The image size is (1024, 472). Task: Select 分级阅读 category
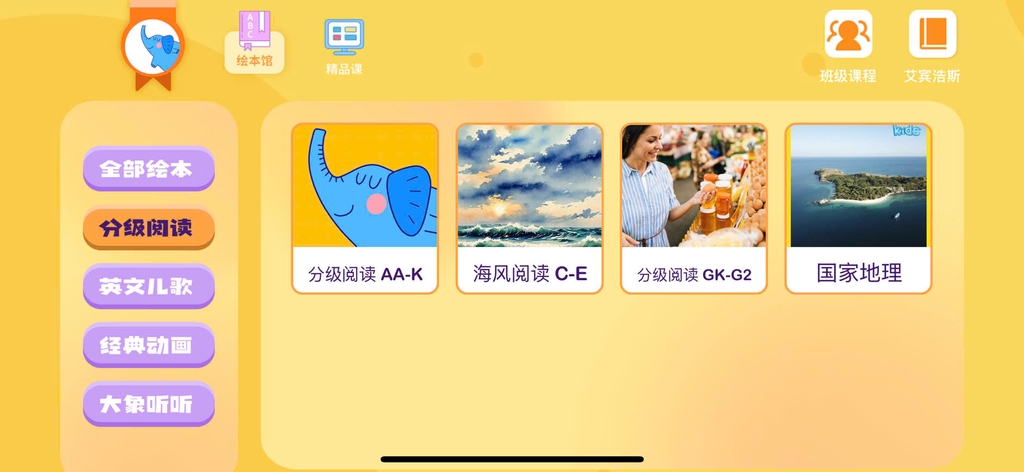[x=148, y=228]
